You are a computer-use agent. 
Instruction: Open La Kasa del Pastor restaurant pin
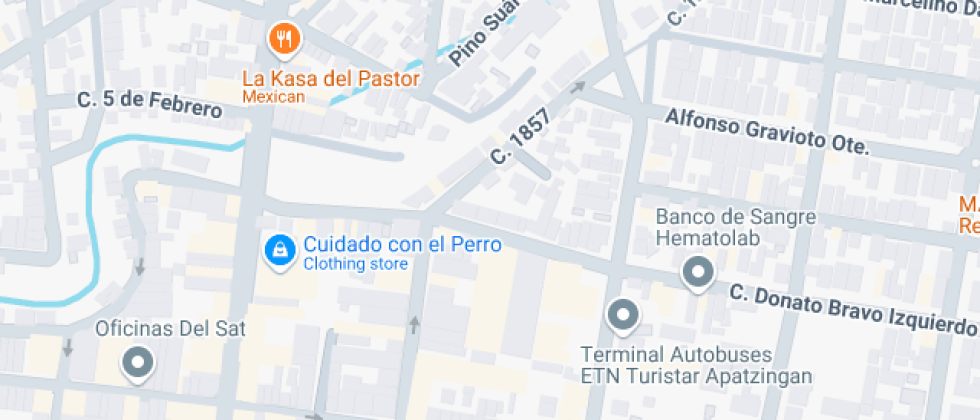tap(286, 40)
